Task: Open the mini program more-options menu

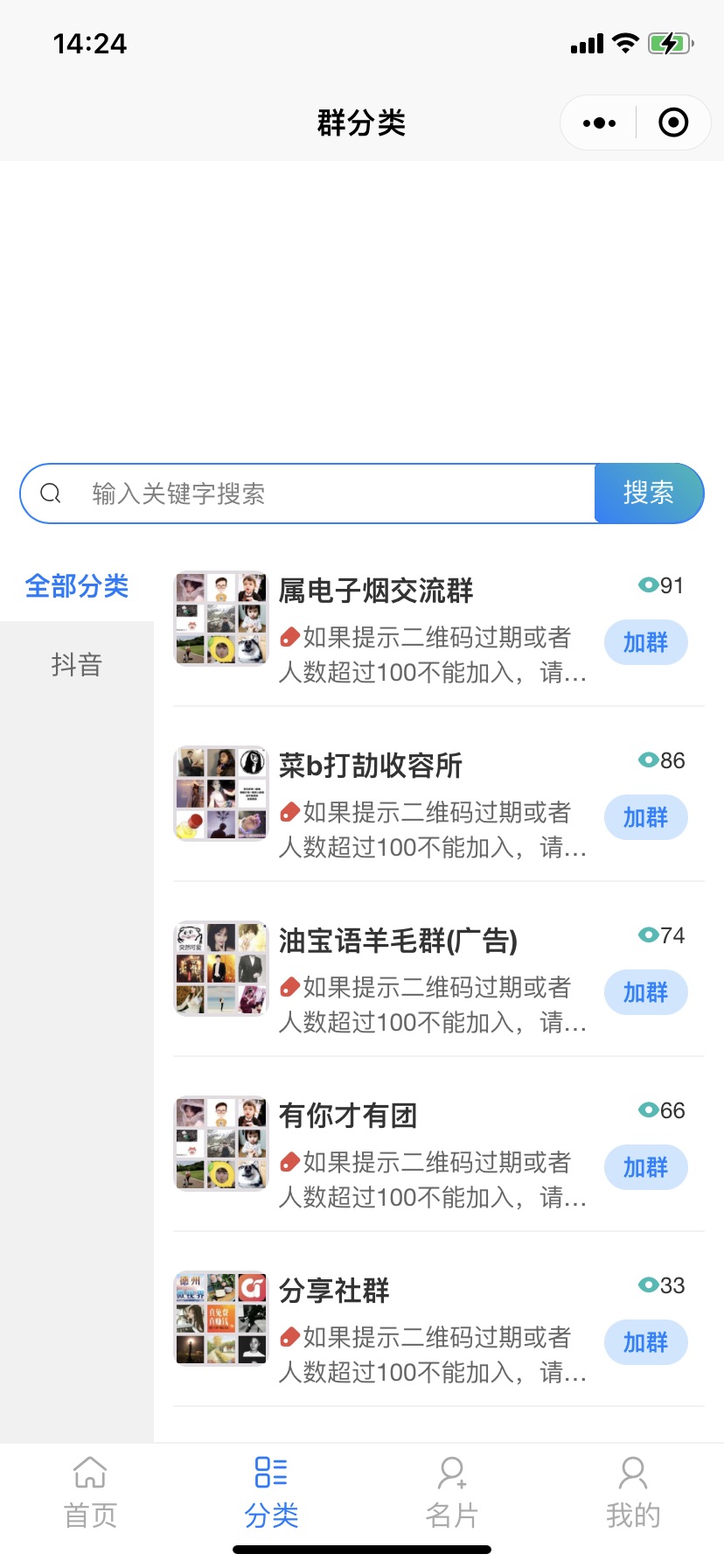Action: [x=599, y=123]
